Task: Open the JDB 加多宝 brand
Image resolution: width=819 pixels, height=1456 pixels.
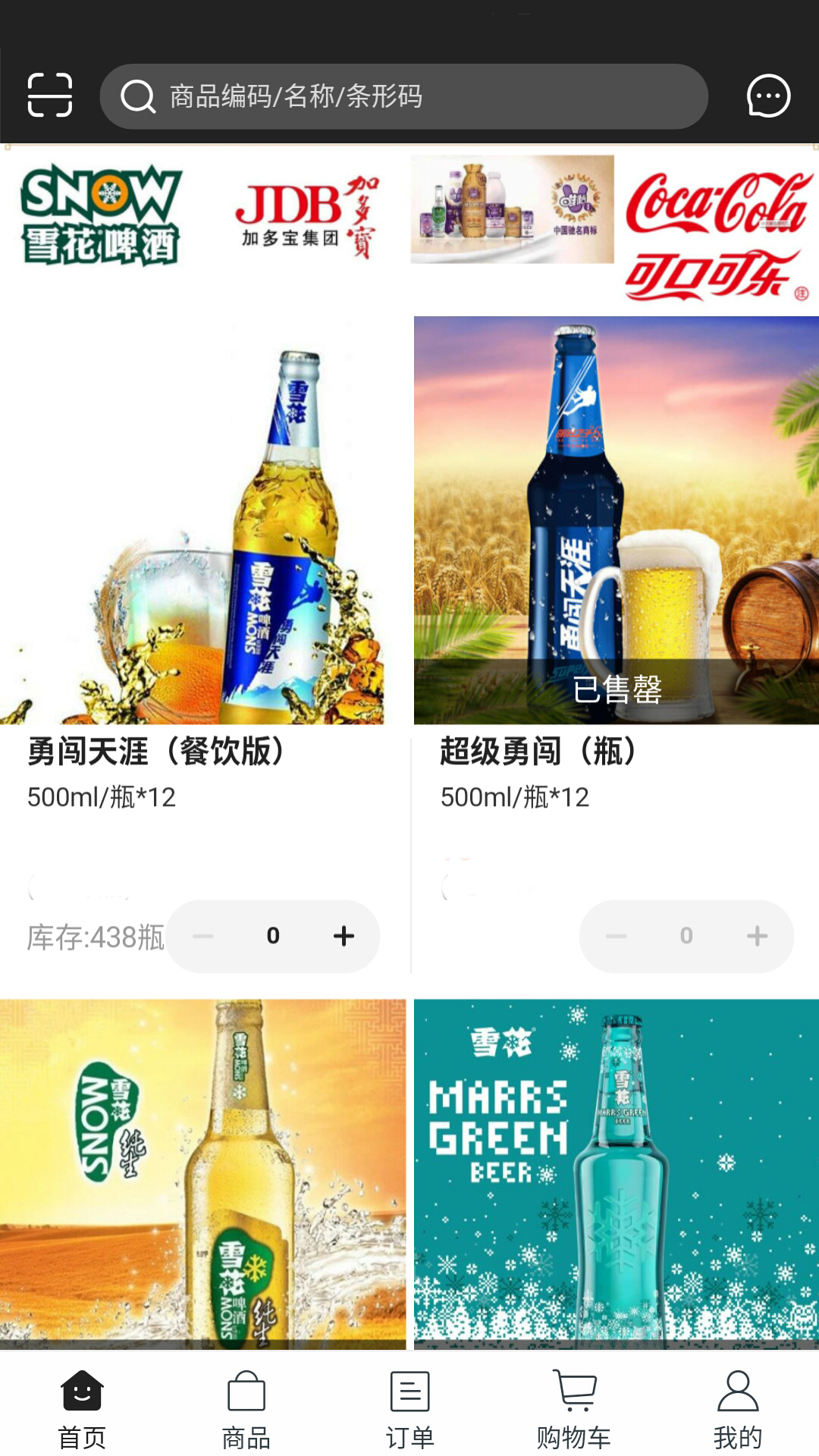Action: tap(306, 215)
